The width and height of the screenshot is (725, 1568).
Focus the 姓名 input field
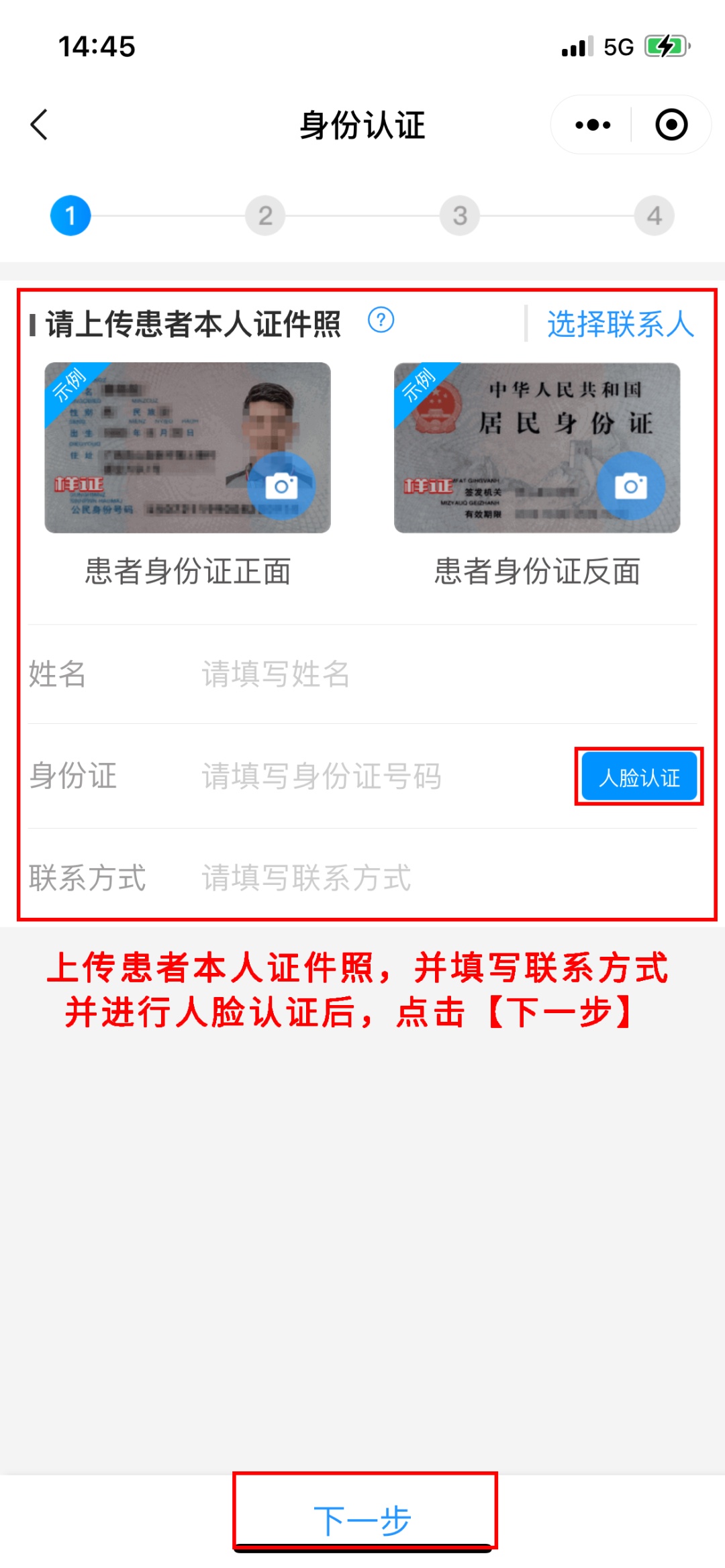pos(403,674)
